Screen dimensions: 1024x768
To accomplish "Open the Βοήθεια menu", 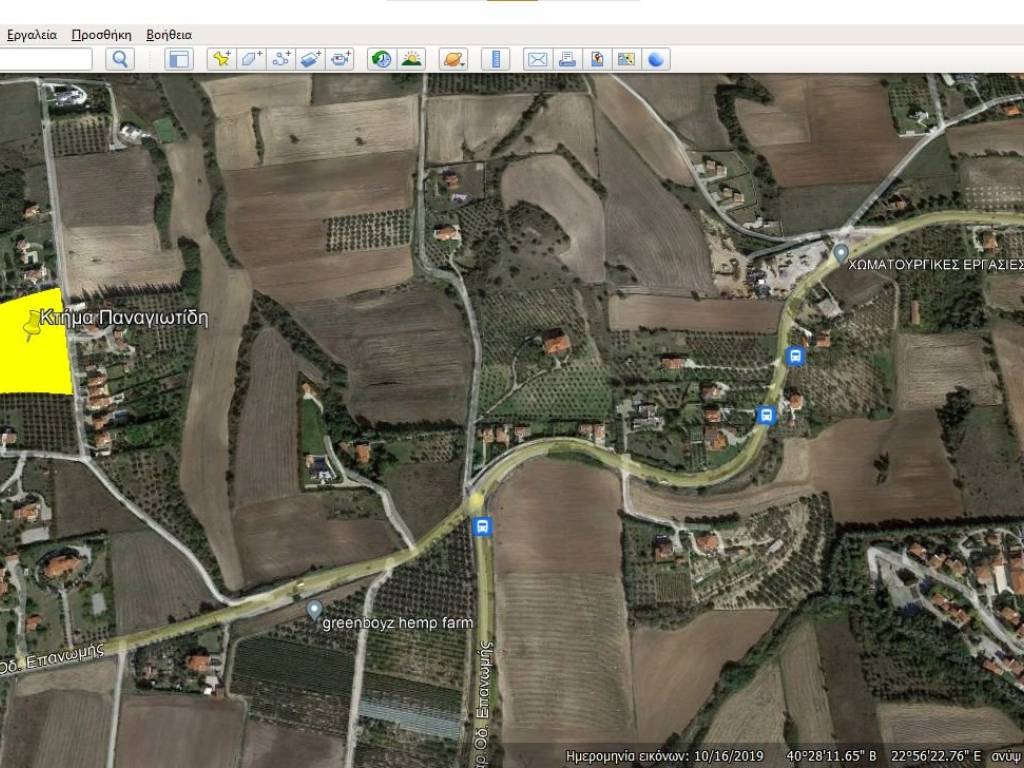I will coord(169,34).
